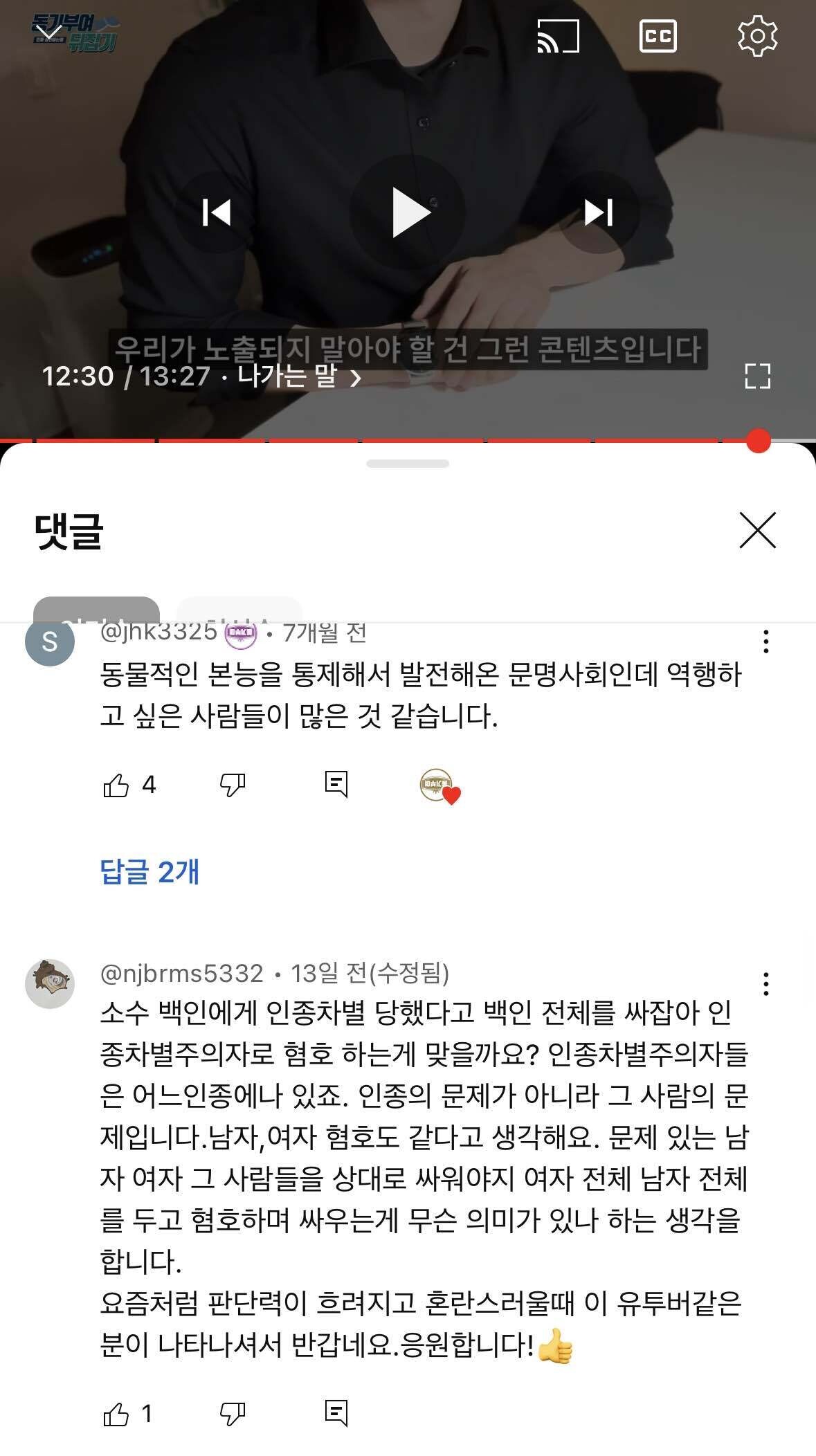Open options menu for @jhk3325's comment

765,643
